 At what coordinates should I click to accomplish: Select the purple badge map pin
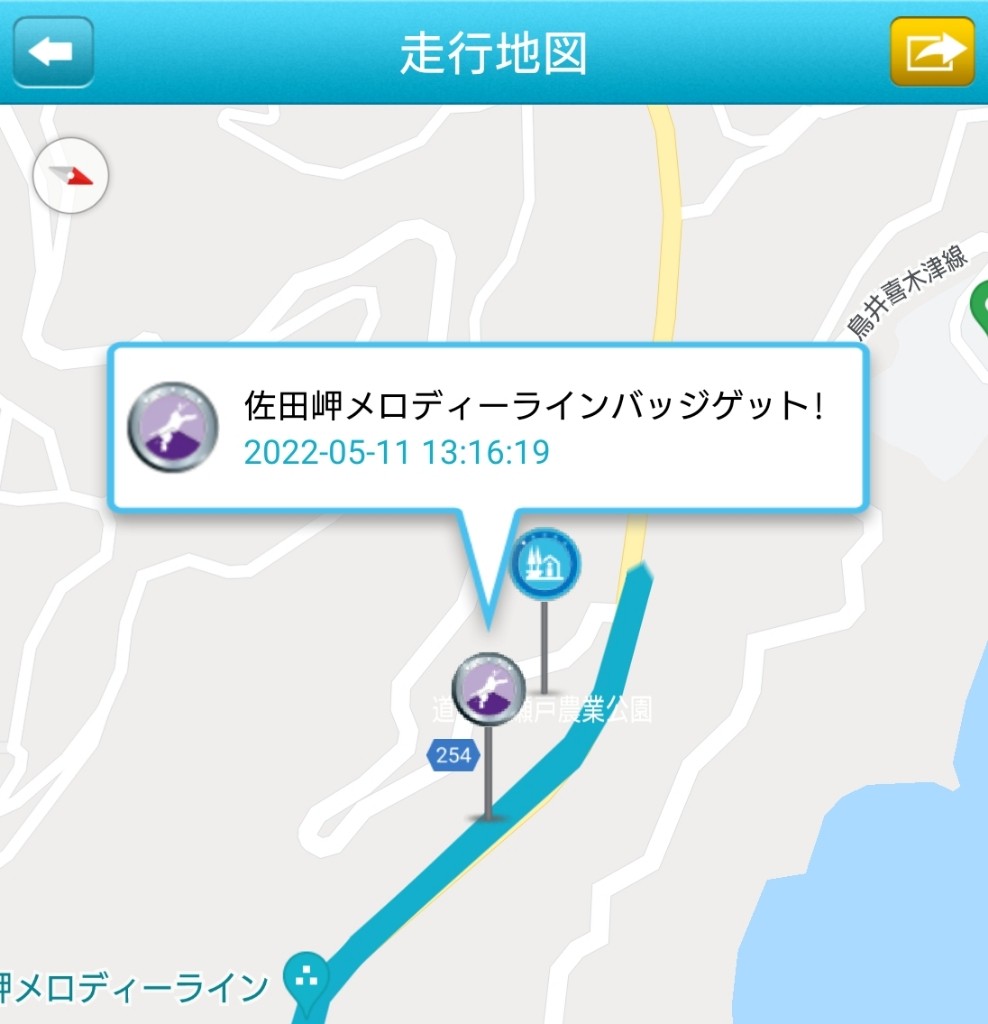pyautogui.click(x=488, y=688)
